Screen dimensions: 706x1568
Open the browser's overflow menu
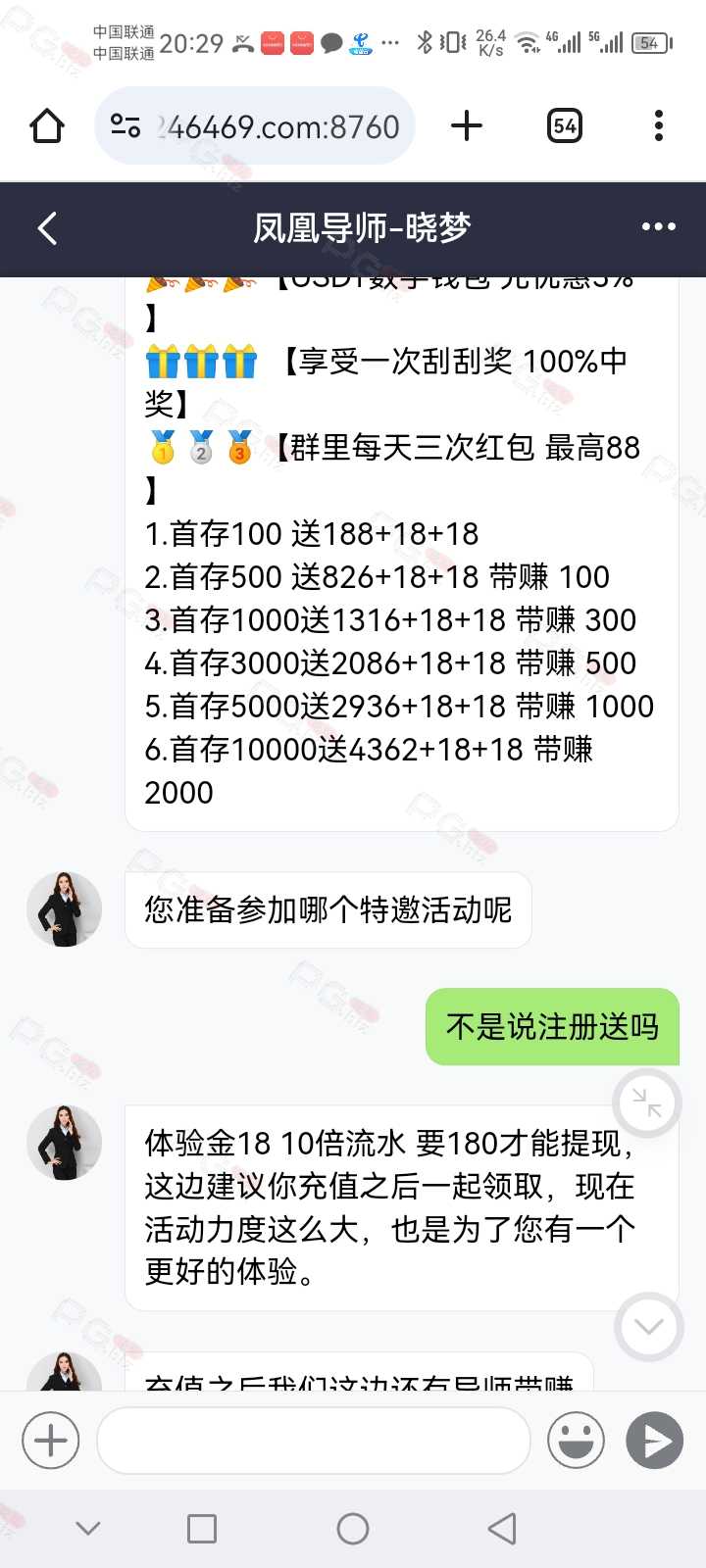[x=658, y=125]
